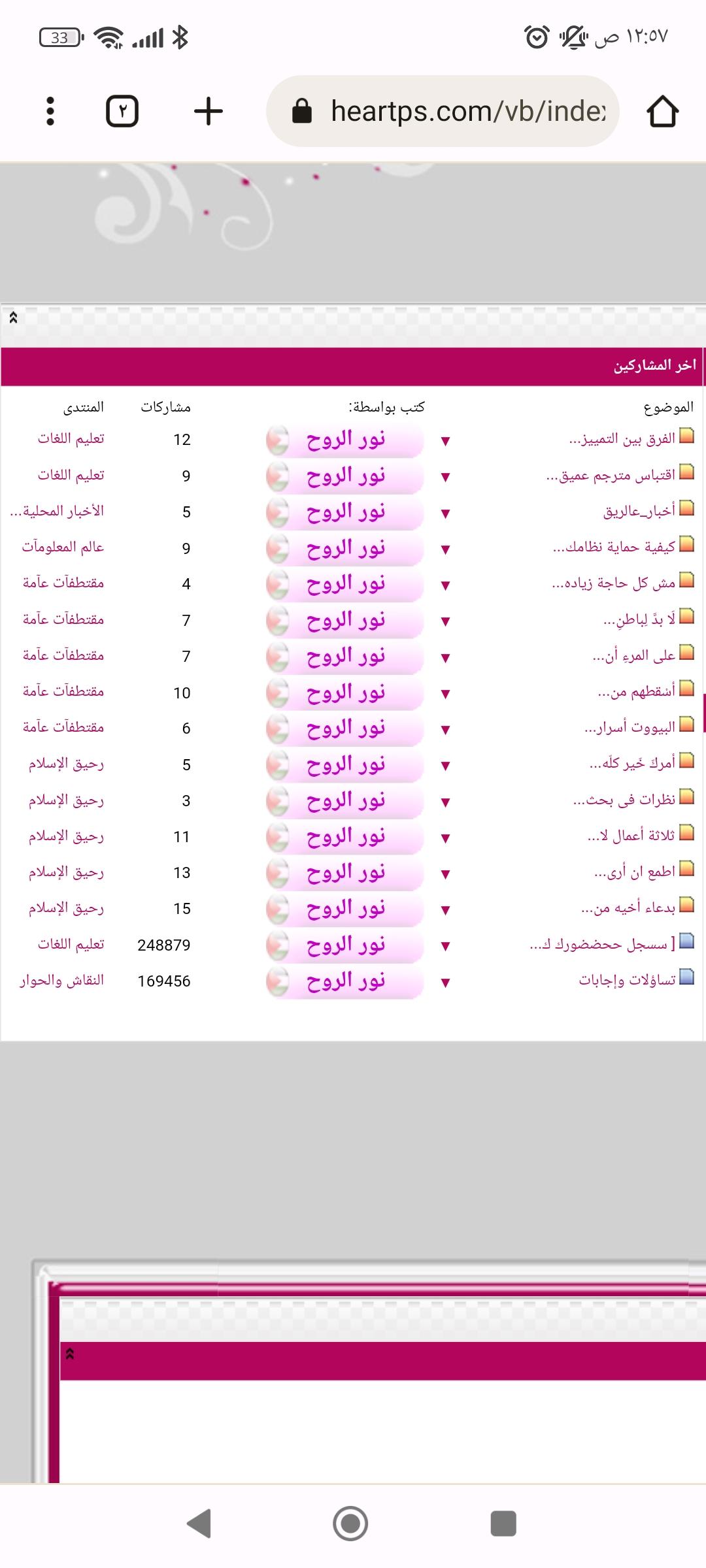Go to the browser home page
This screenshot has height=1568, width=706.
point(662,111)
